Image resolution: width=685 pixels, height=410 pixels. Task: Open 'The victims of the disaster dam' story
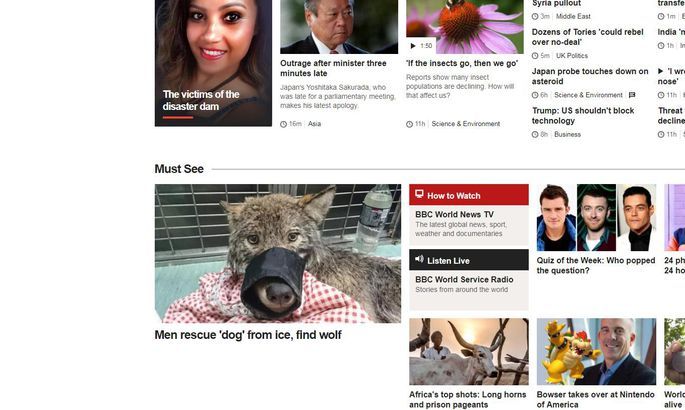201,100
